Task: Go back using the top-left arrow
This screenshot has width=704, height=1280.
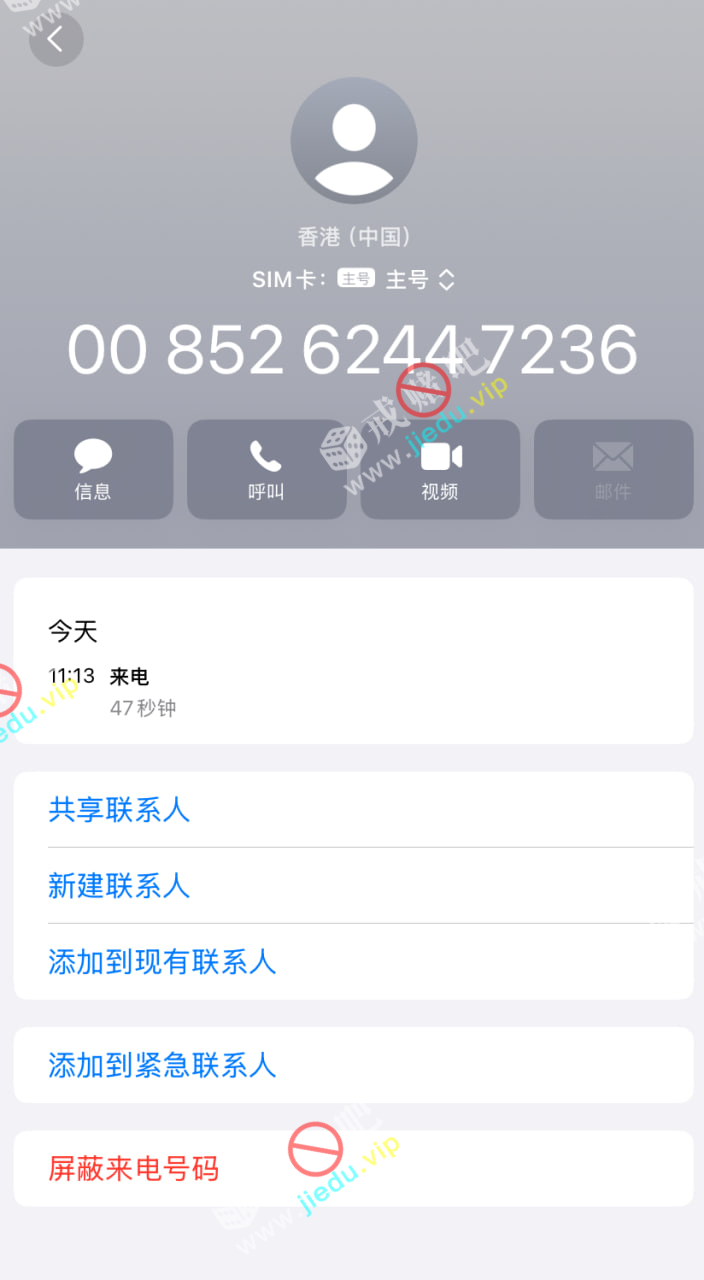Action: tap(56, 40)
